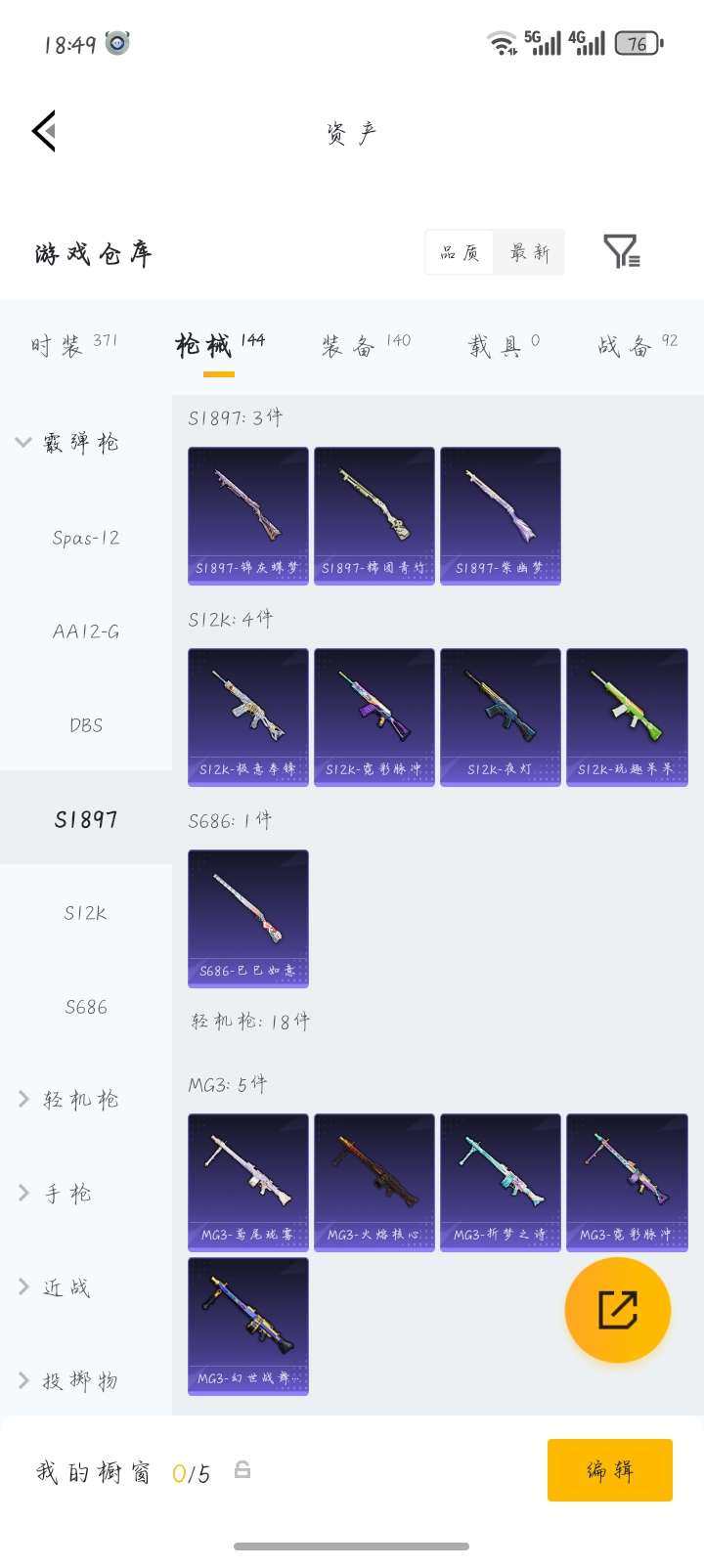Viewport: 704px width, 1568px height.
Task: Collapse the 霰弹枪 category
Action: click(x=68, y=443)
